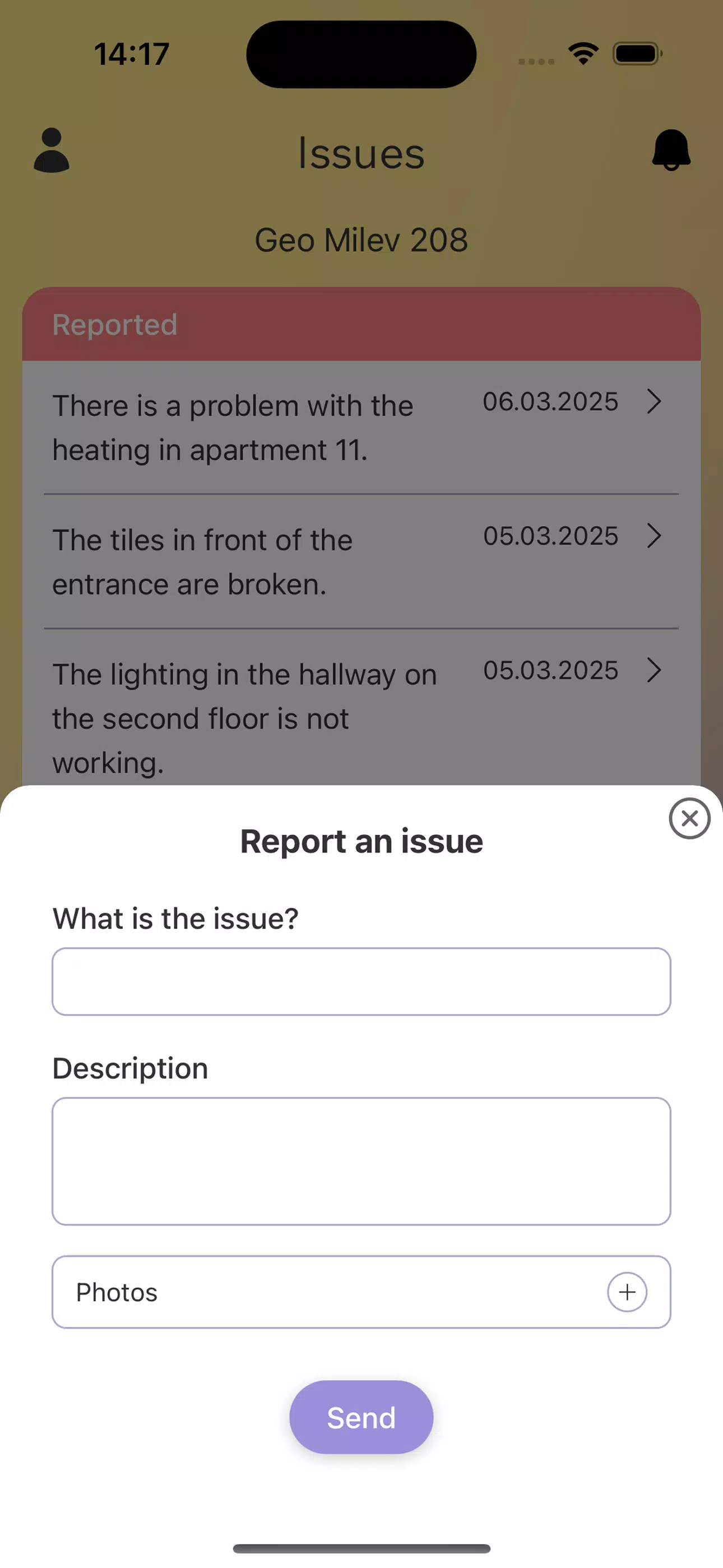
Task: Open the broken entrance tiles issue
Action: [x=361, y=561]
